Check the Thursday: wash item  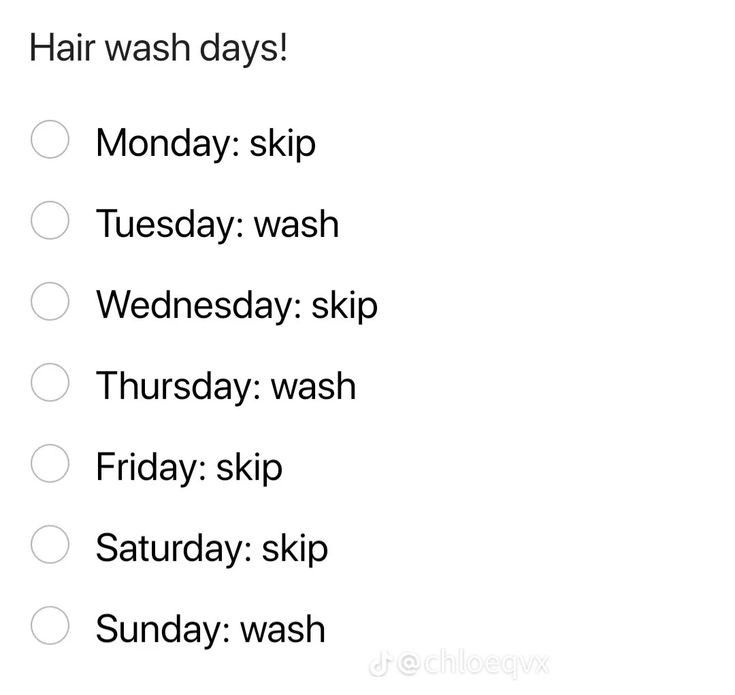coord(50,383)
